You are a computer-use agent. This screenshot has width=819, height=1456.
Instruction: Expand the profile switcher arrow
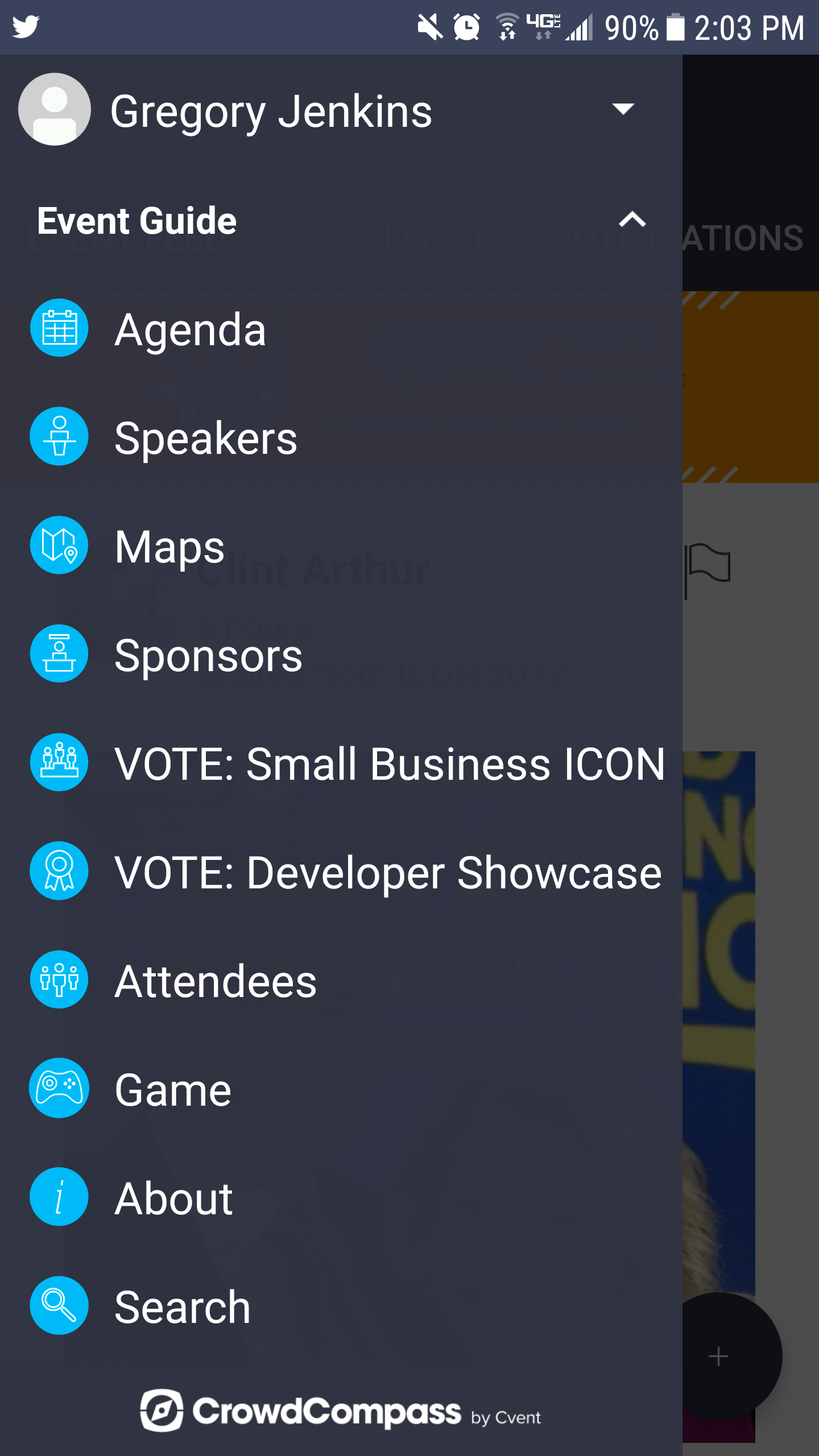[623, 109]
